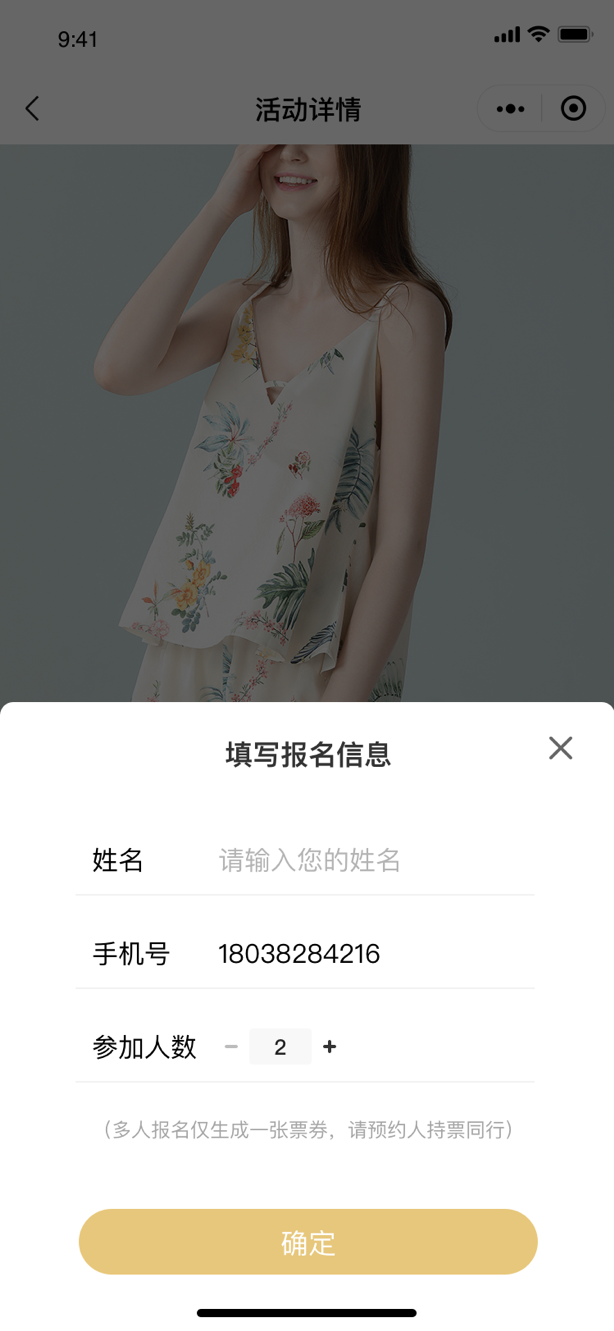Close the mini program via the circle icon
Screen dimensions: 614x1331
[573, 109]
